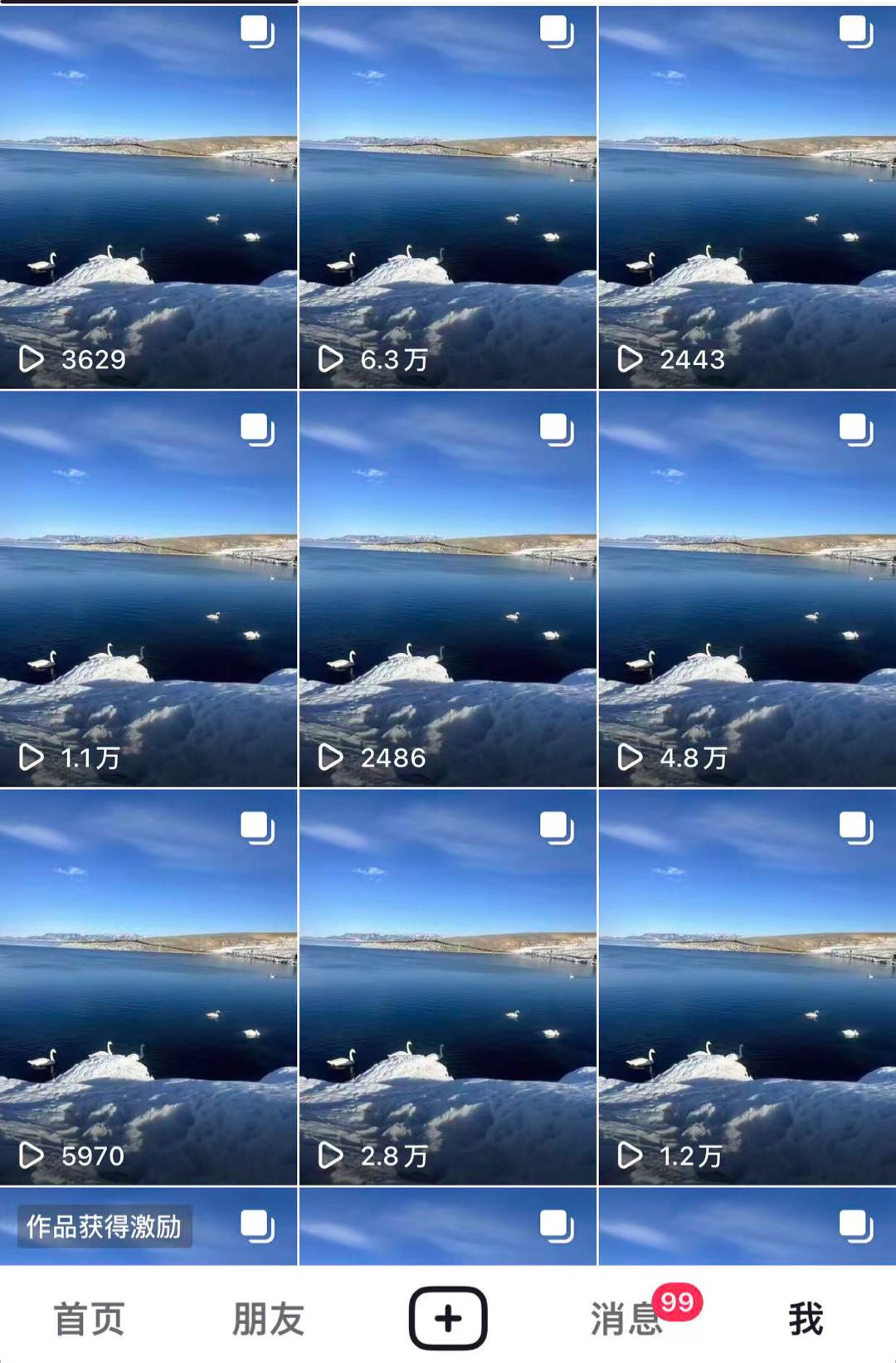This screenshot has height=1363, width=896.
Task: Open the video with 5970 plays
Action: (149, 987)
